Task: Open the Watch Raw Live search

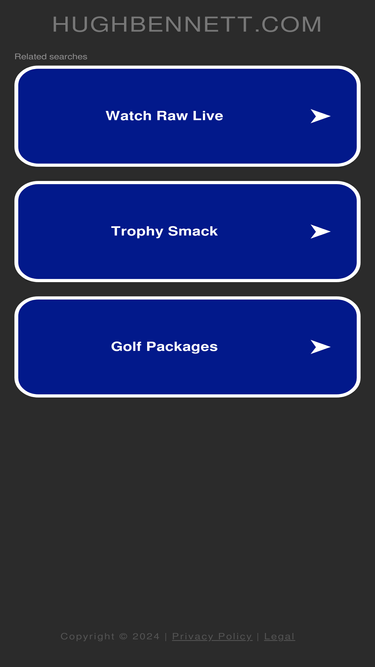Action: coord(188,116)
